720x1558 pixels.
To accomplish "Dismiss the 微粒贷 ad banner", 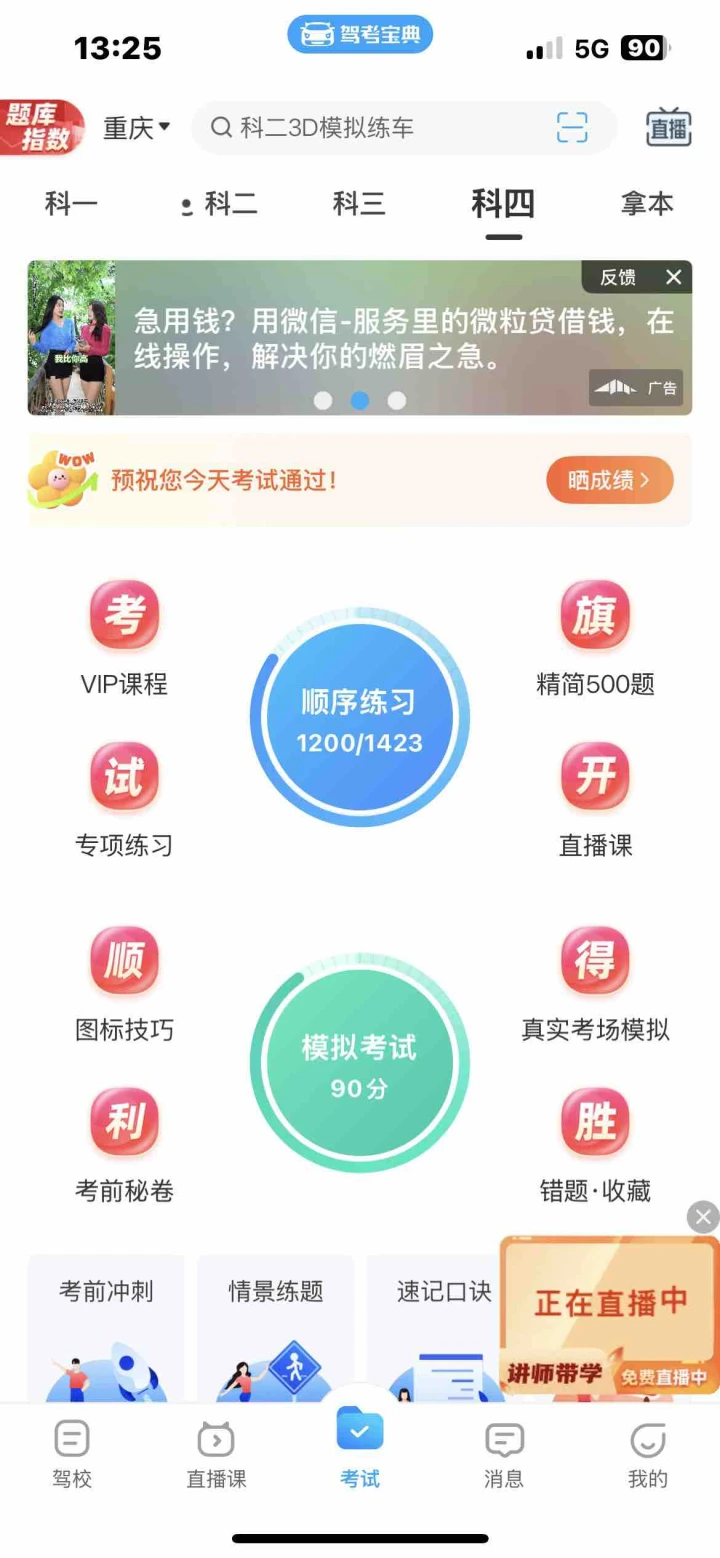I will click(674, 277).
